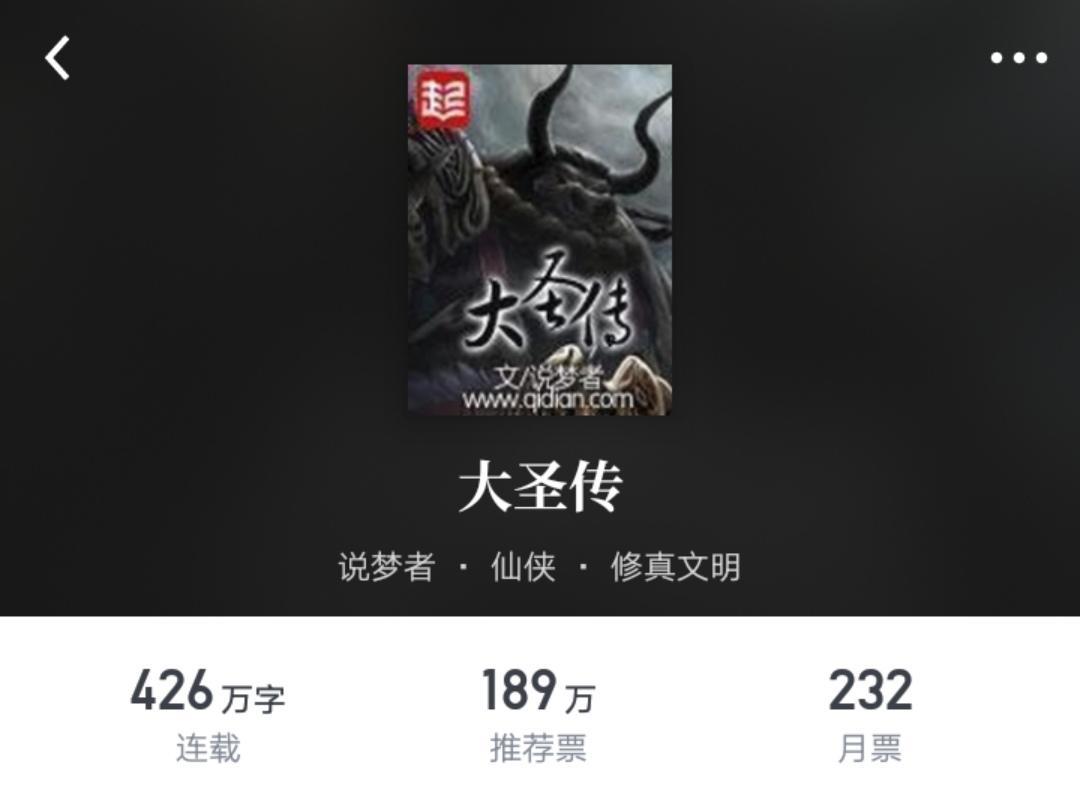Open the 修真文明 subcategory

tap(675, 567)
